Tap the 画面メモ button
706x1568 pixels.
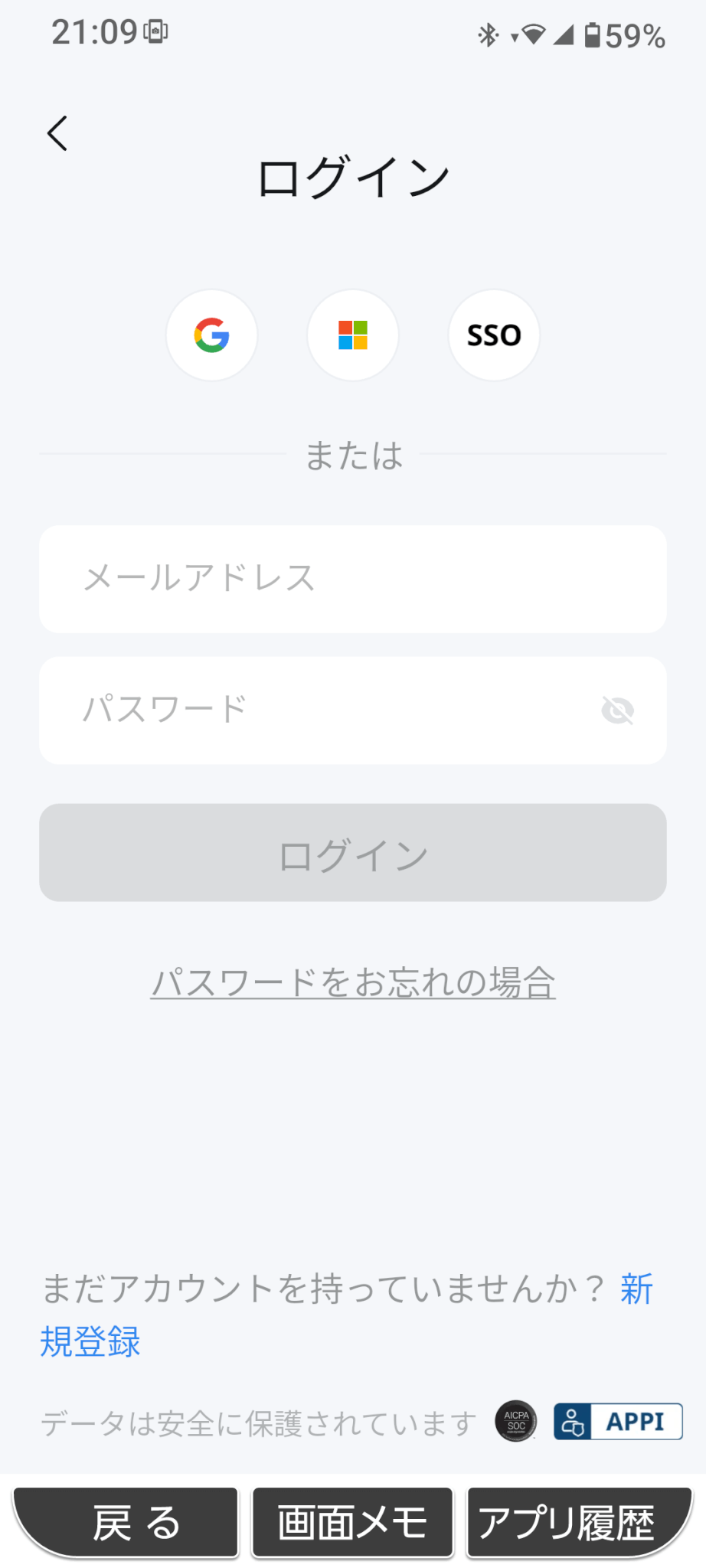point(352,1522)
